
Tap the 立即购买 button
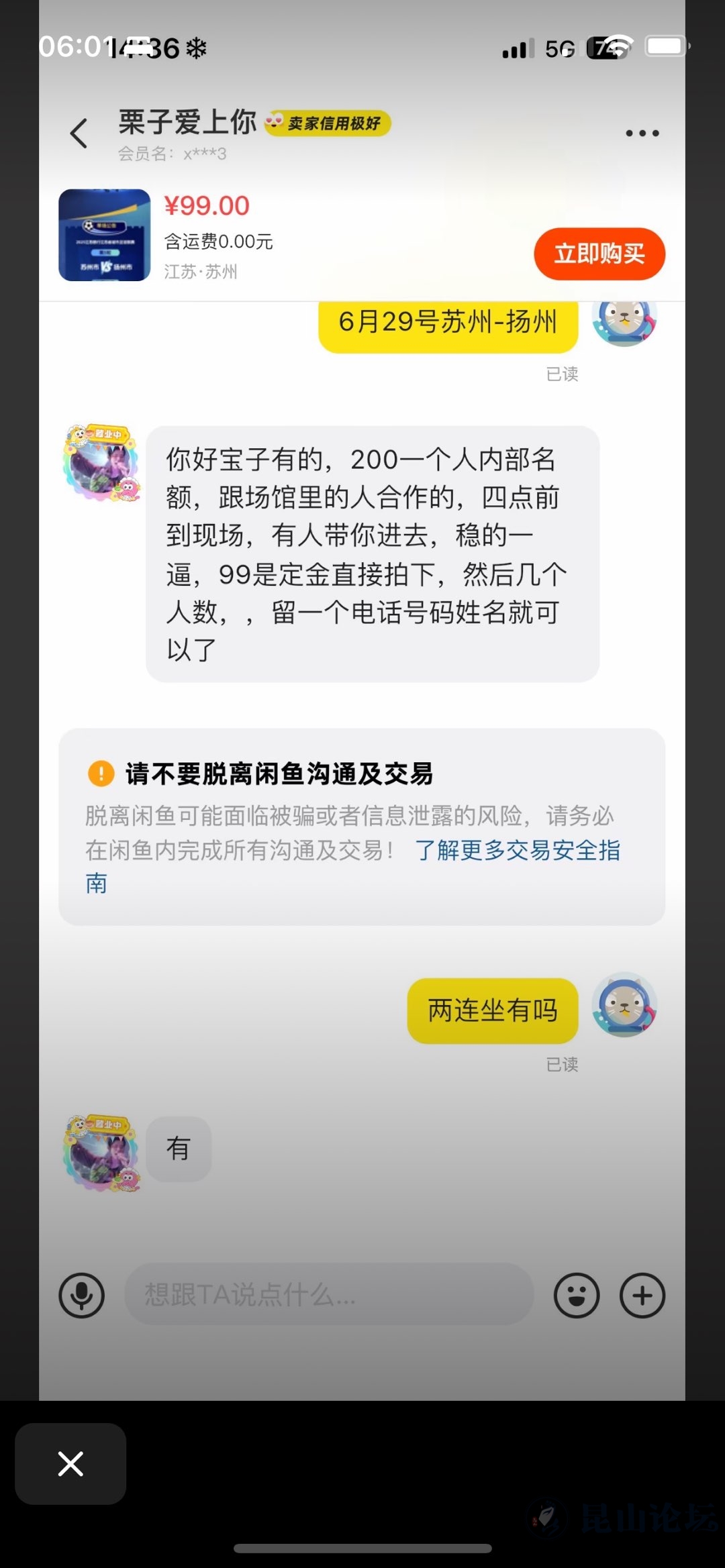[x=599, y=254]
